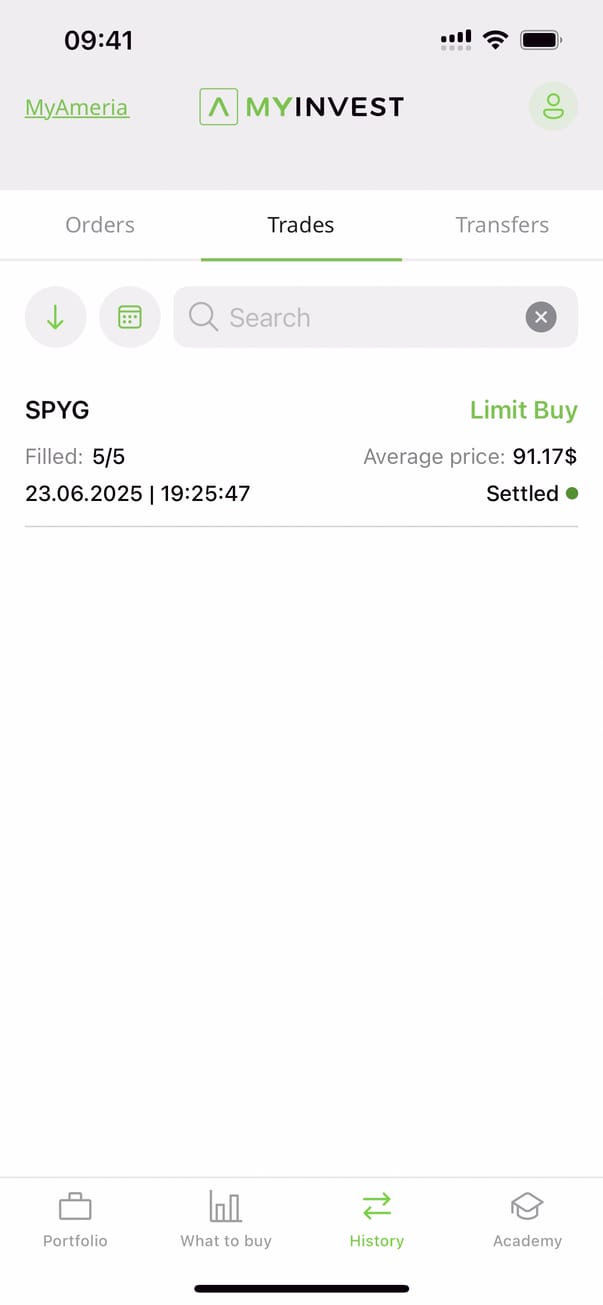Focus the Search field
The image size is (603, 1305).
point(350,317)
